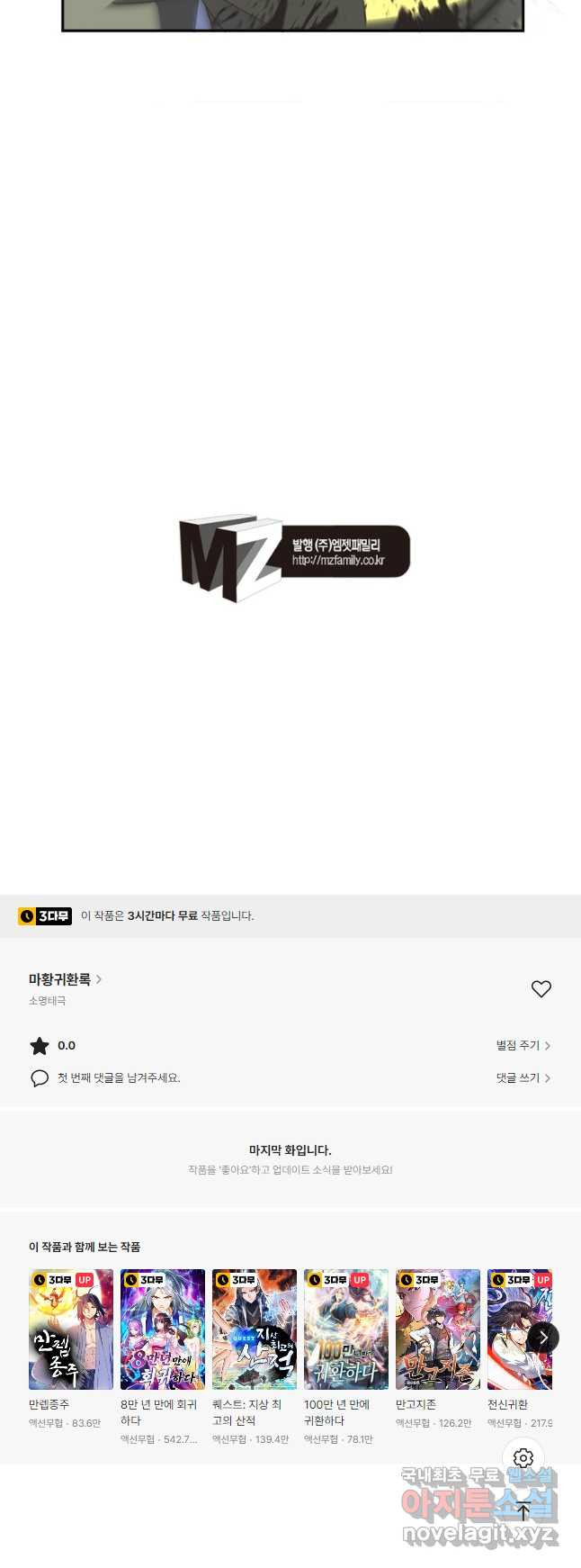Open viewer settings gear
Viewport: 581px width, 1568px height.
523,1457
